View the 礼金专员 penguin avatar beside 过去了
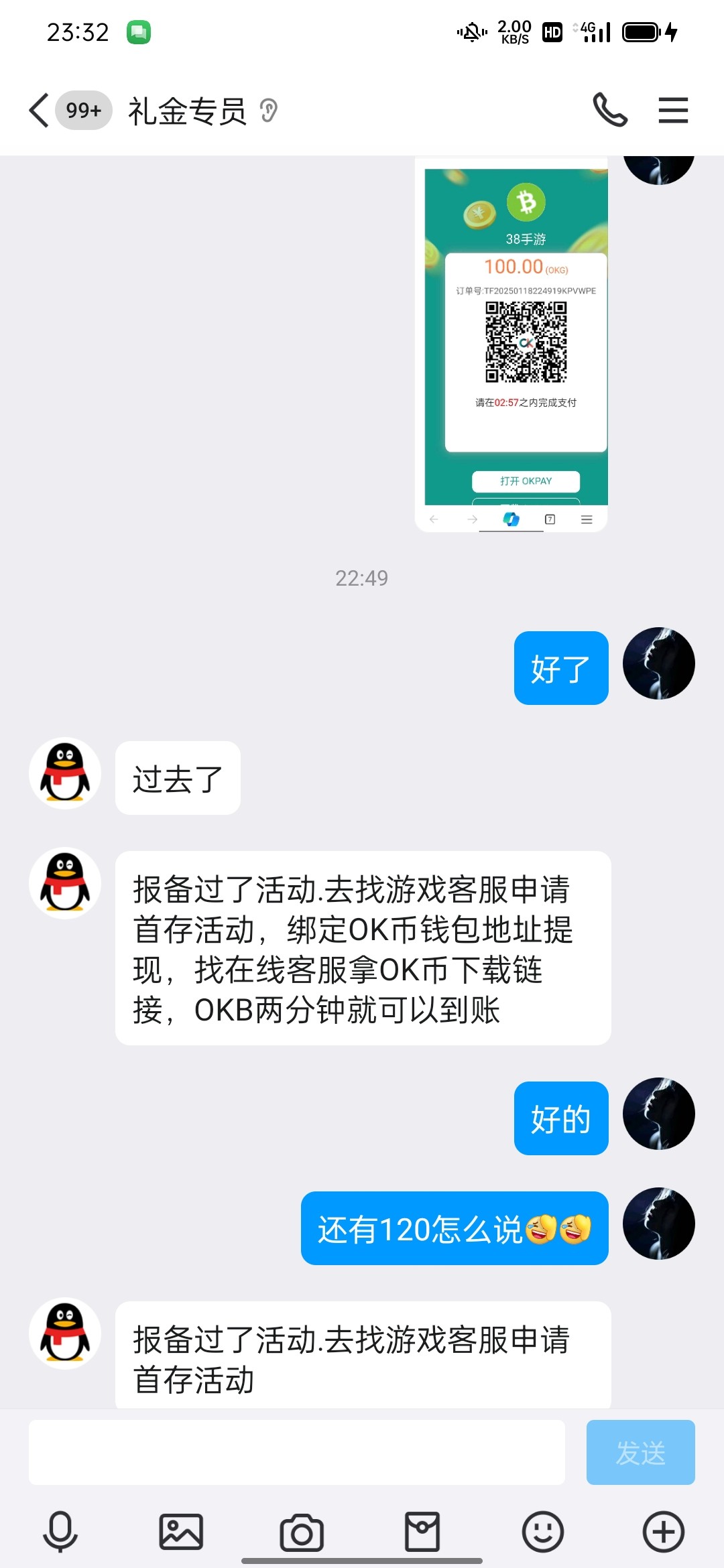724x1568 pixels. pos(65,773)
